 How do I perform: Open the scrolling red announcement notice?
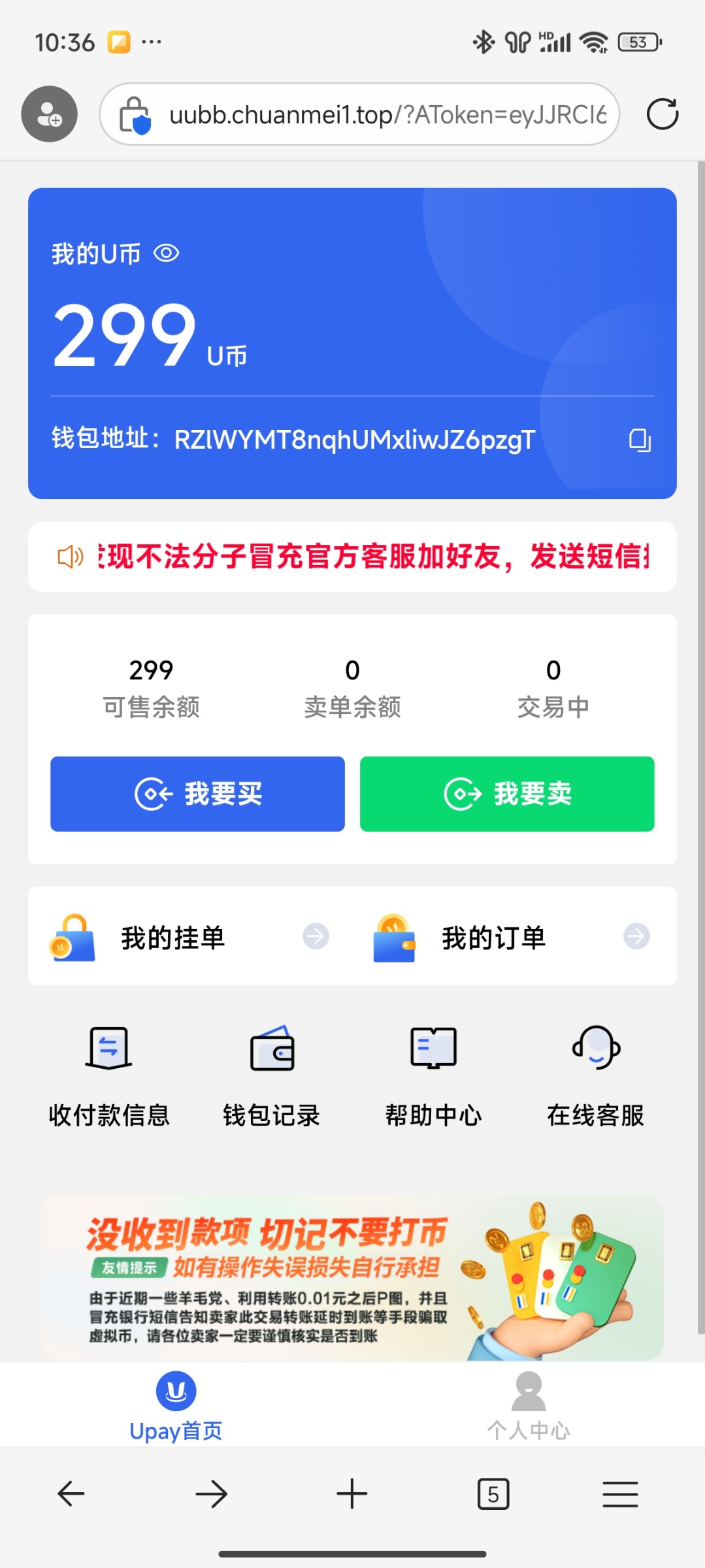click(x=372, y=557)
